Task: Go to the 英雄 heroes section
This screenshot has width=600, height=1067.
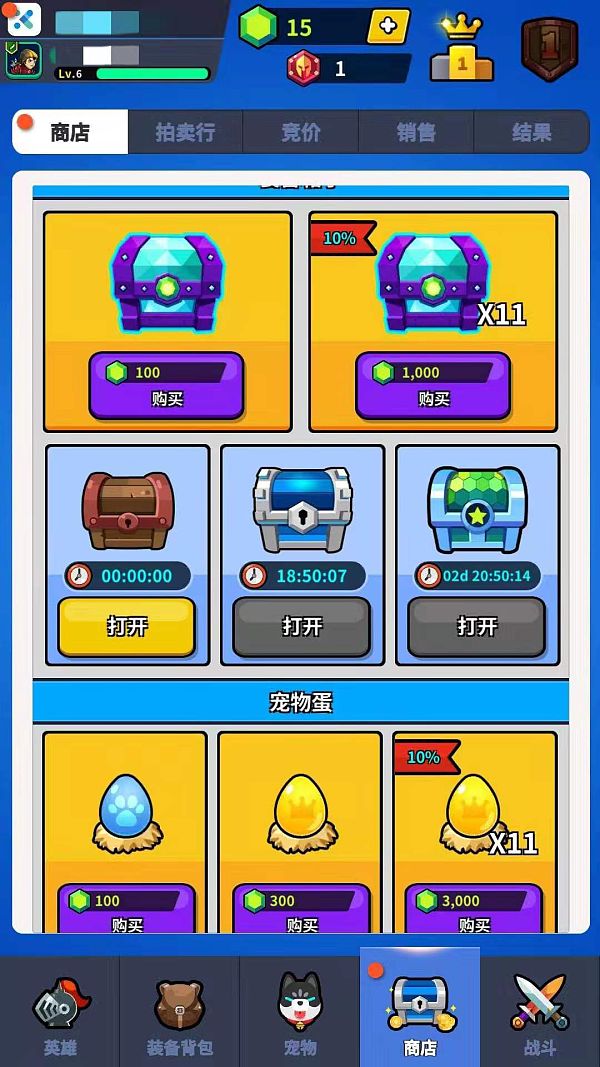Action: tap(60, 1012)
